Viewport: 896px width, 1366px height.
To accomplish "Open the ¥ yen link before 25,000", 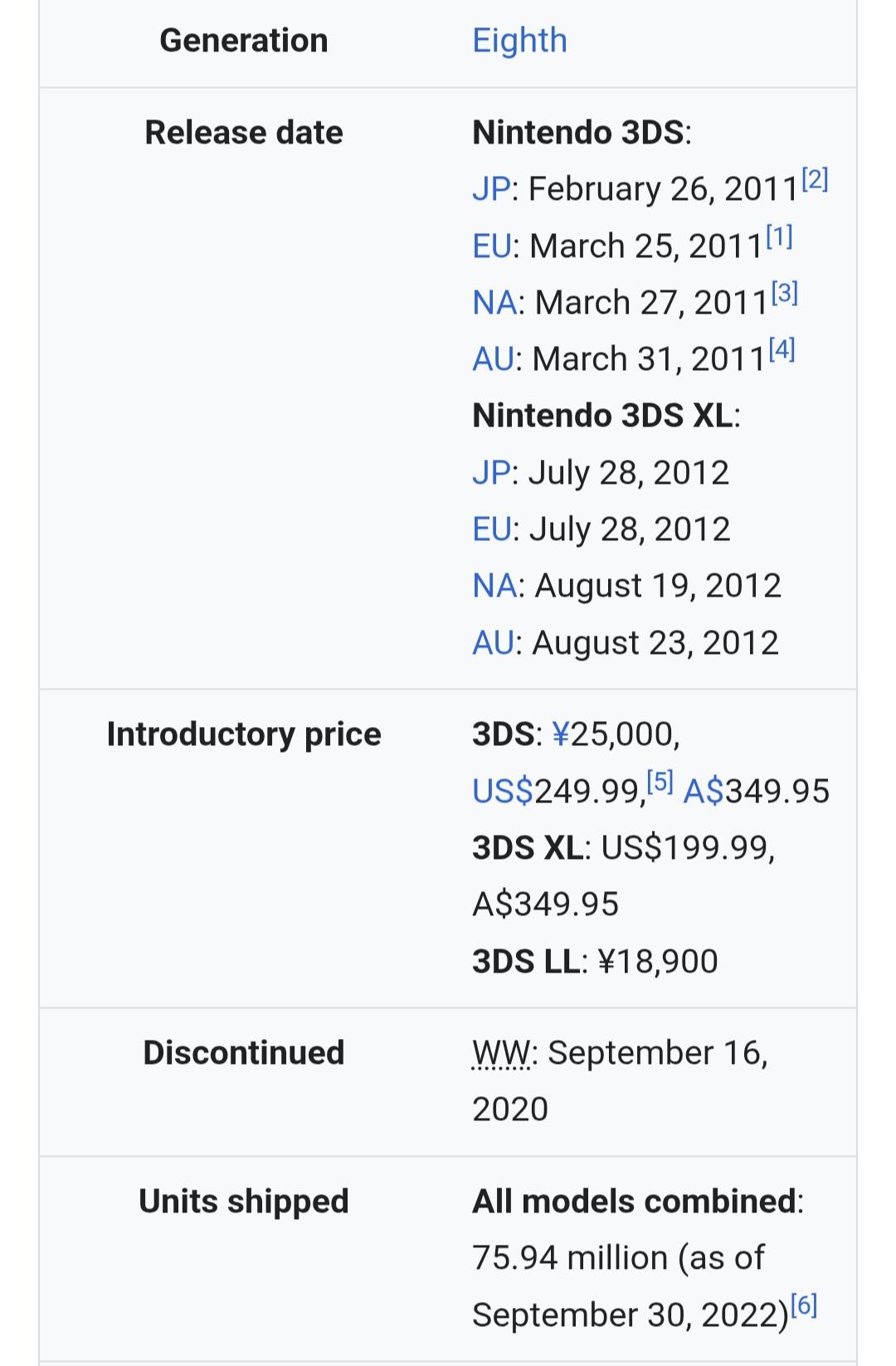I will tap(561, 734).
